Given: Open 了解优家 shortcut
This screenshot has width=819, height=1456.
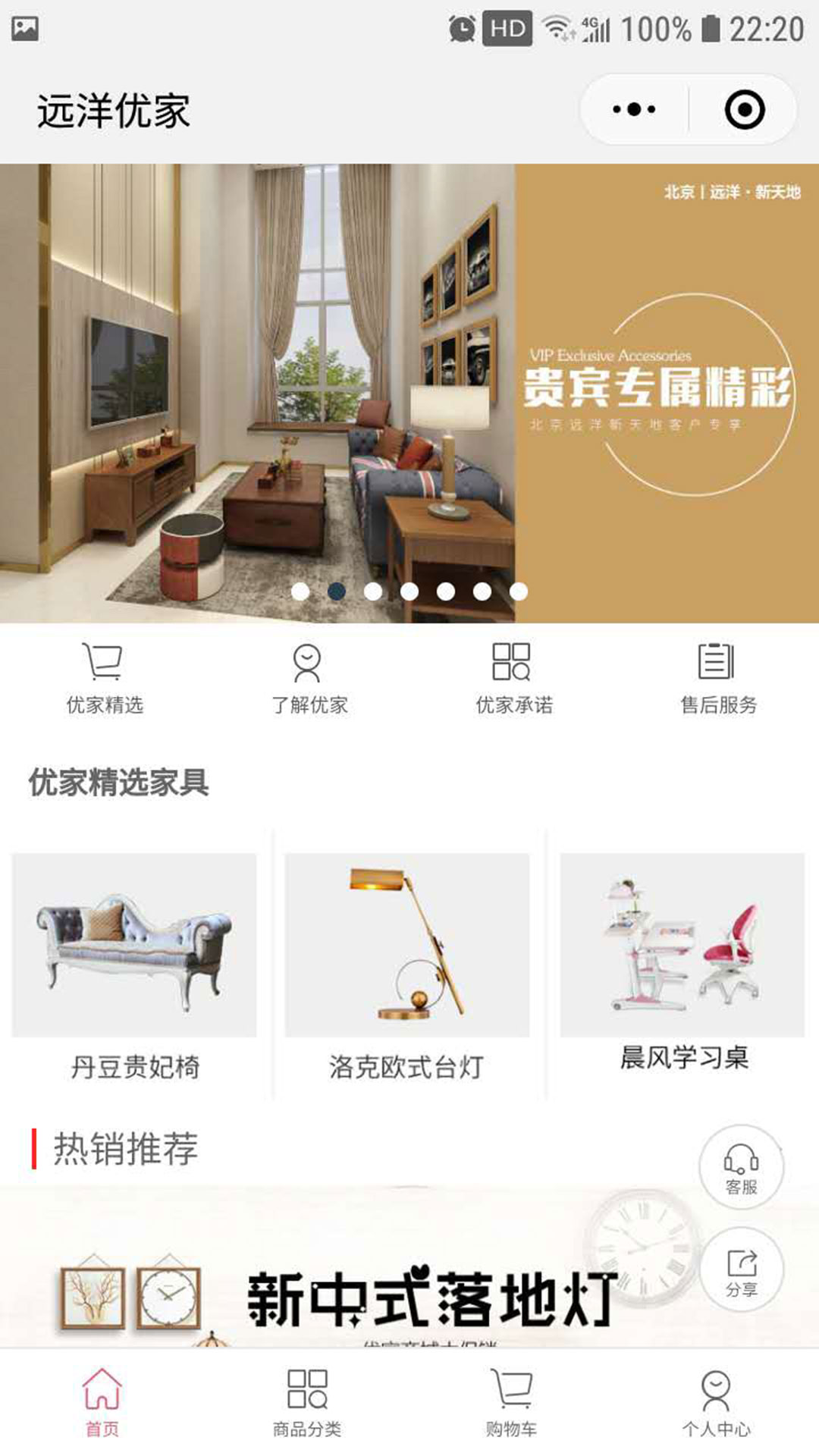Looking at the screenshot, I should tap(309, 677).
